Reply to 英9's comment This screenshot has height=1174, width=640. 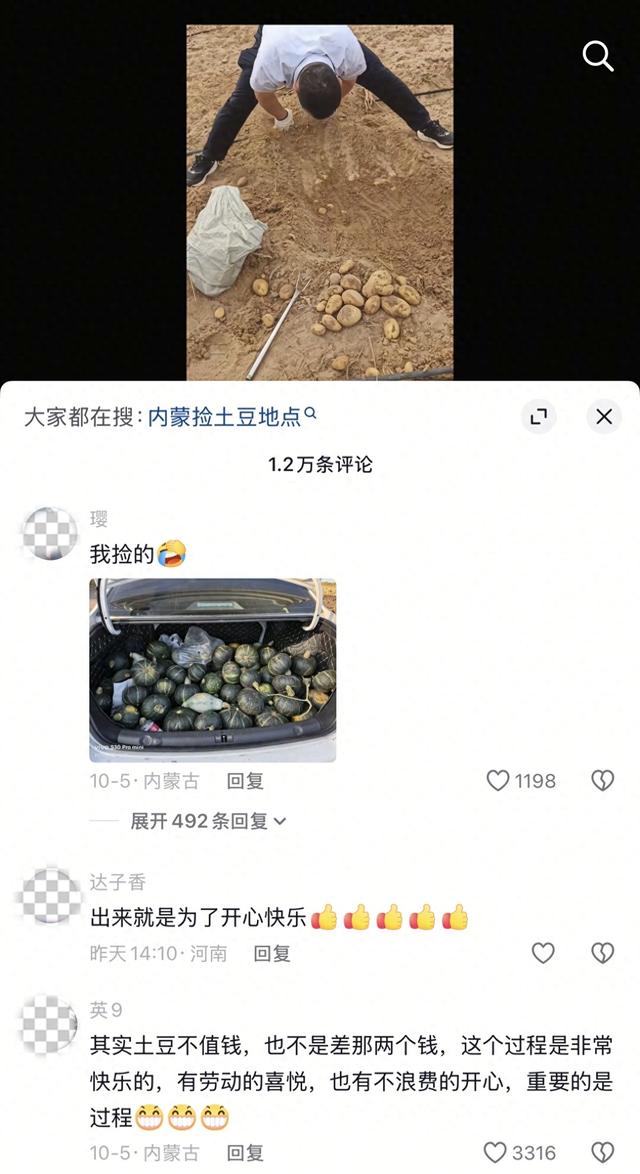245,1153
